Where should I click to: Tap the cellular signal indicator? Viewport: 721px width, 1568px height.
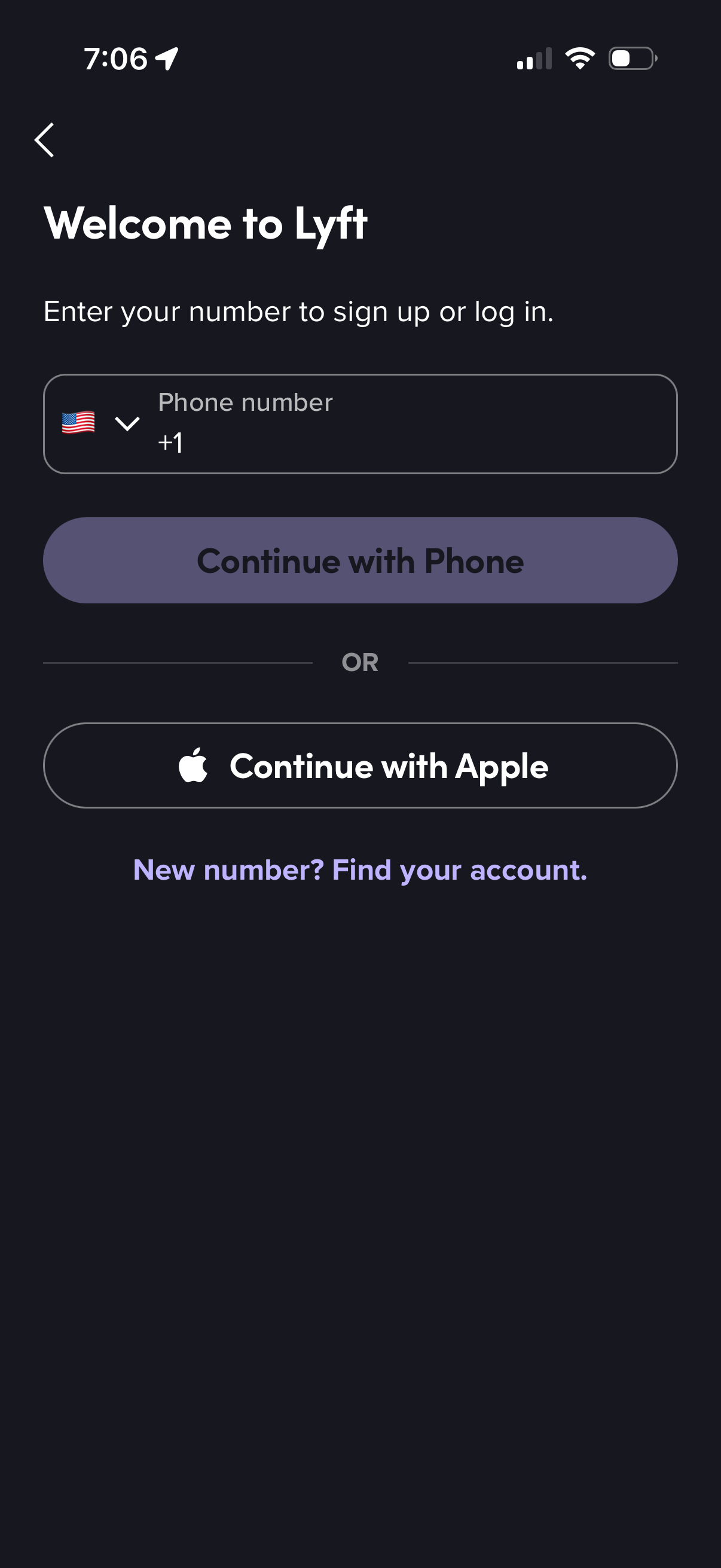[536, 58]
